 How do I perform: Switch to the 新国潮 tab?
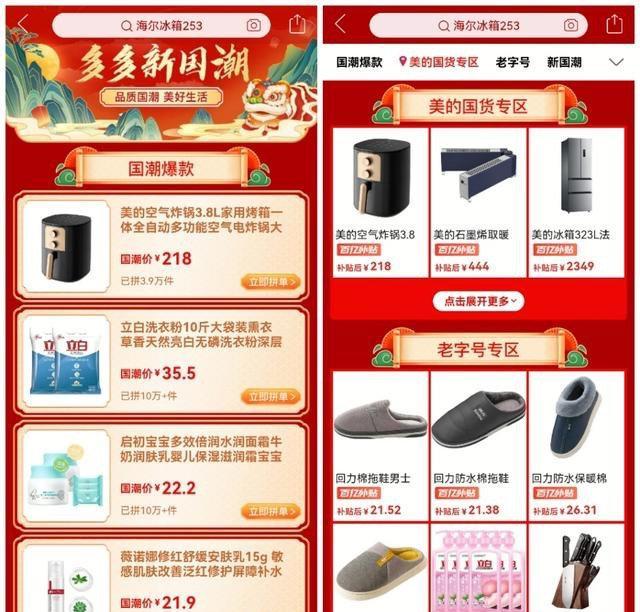pyautogui.click(x=564, y=62)
